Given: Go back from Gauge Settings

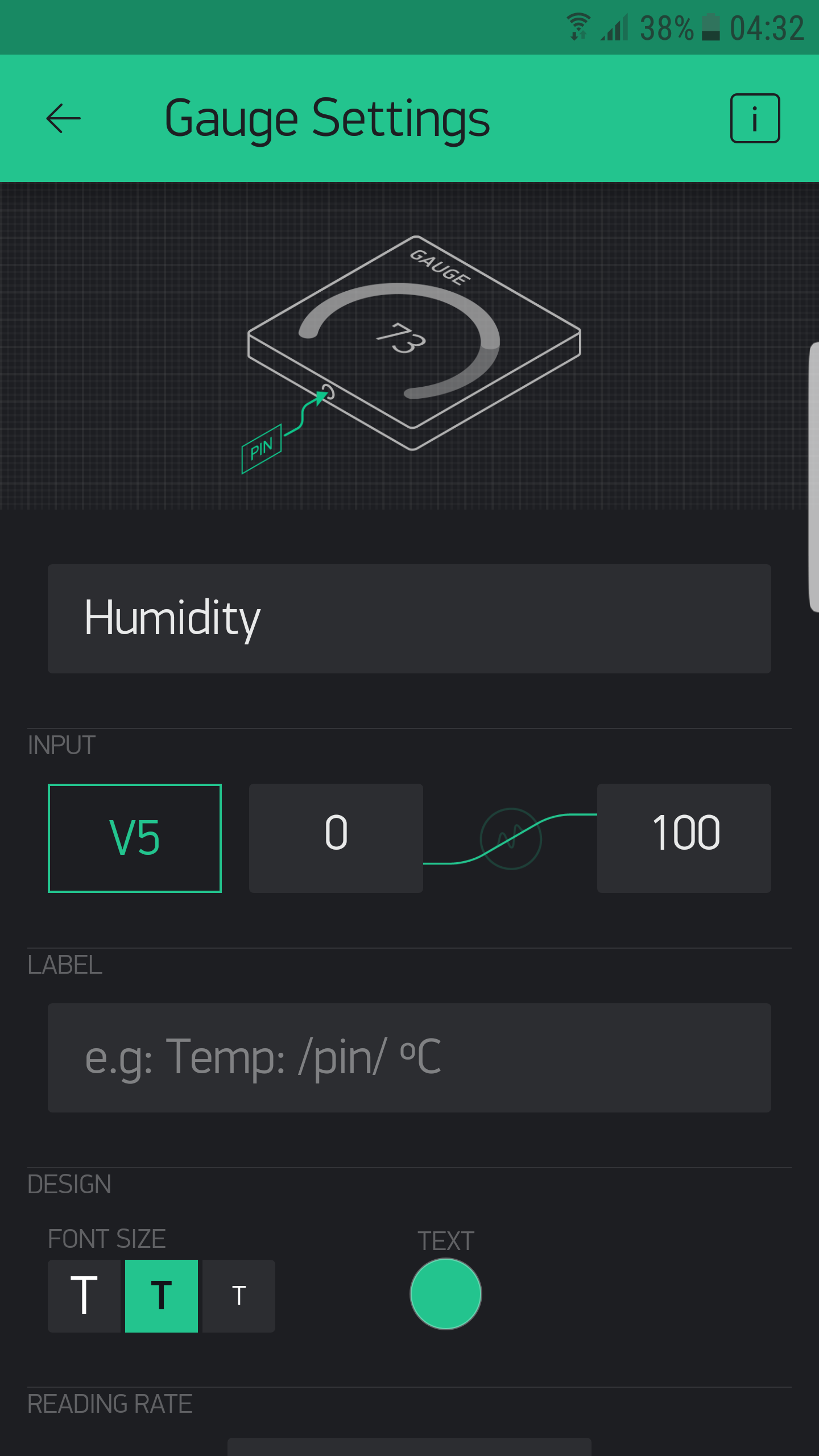Looking at the screenshot, I should [x=63, y=118].
